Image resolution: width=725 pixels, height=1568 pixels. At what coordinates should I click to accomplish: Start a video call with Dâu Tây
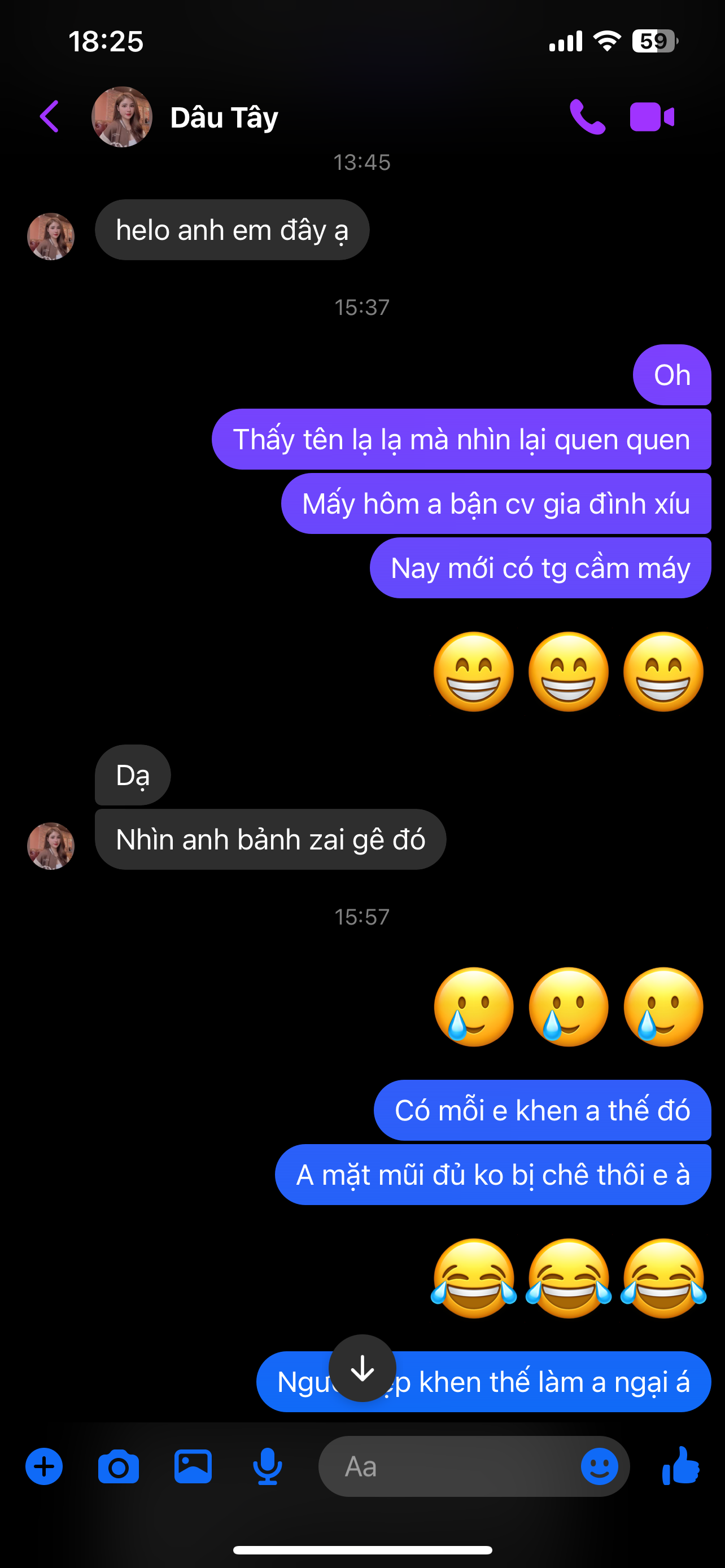[x=652, y=117]
